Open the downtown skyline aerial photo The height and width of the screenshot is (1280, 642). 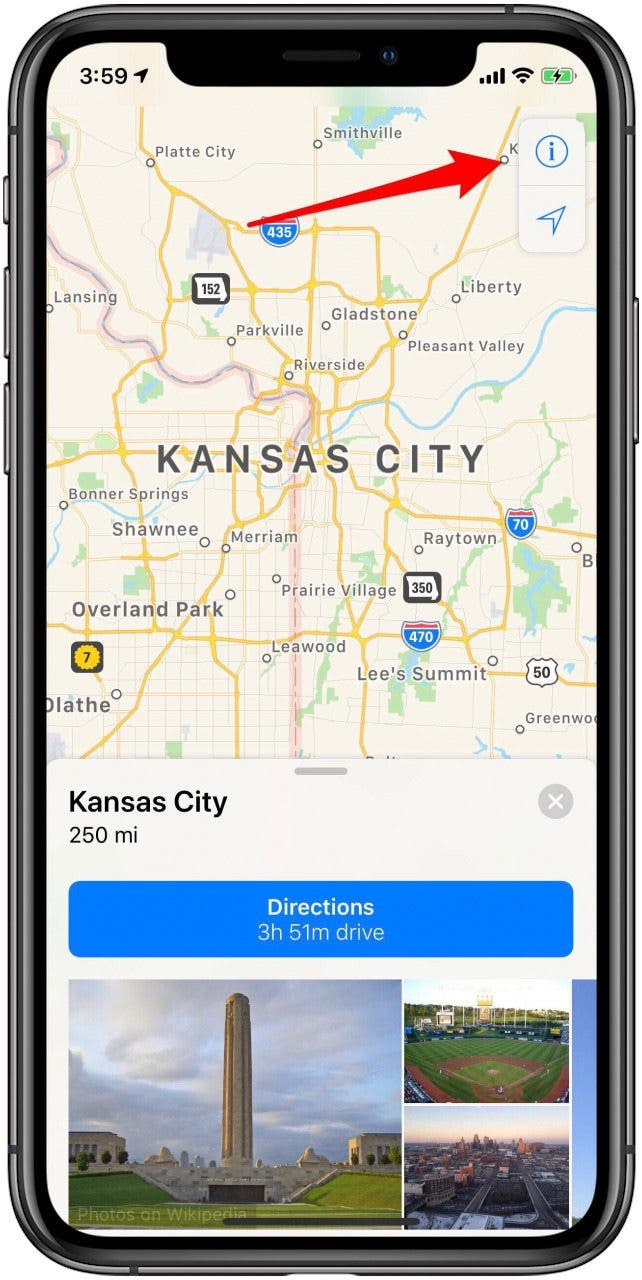click(487, 1168)
